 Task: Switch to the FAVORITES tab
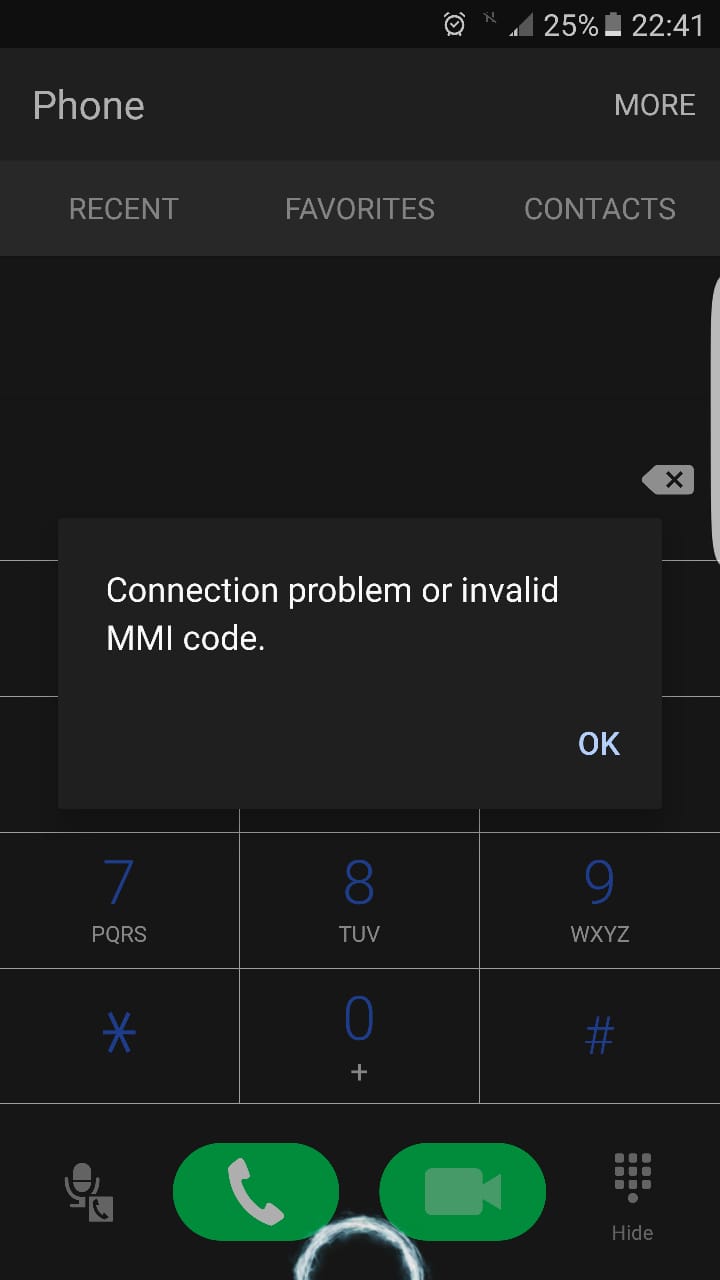359,208
